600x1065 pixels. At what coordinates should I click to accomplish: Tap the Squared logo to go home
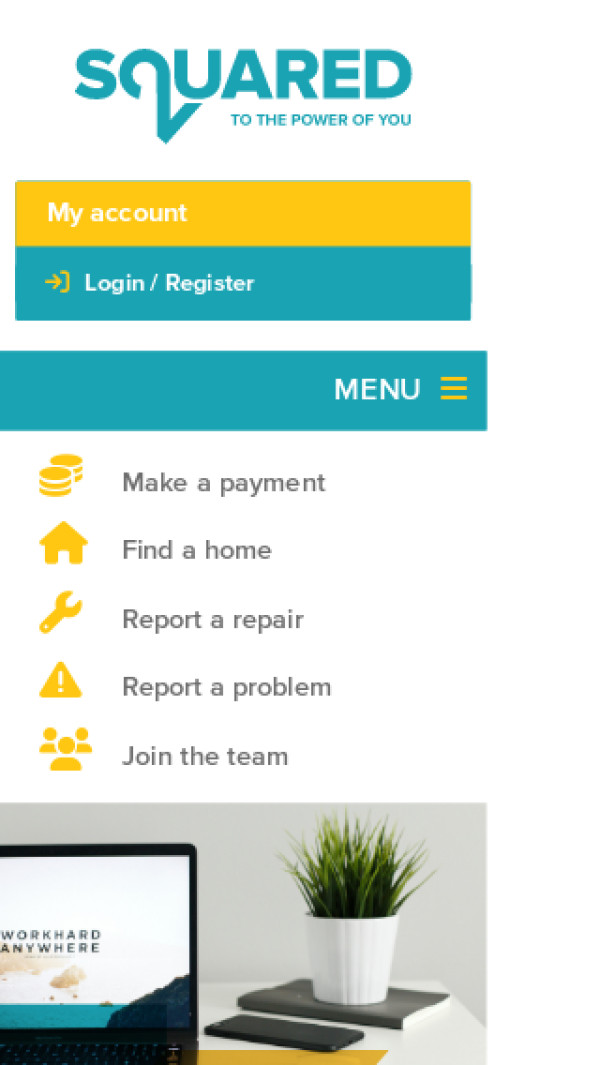(243, 93)
